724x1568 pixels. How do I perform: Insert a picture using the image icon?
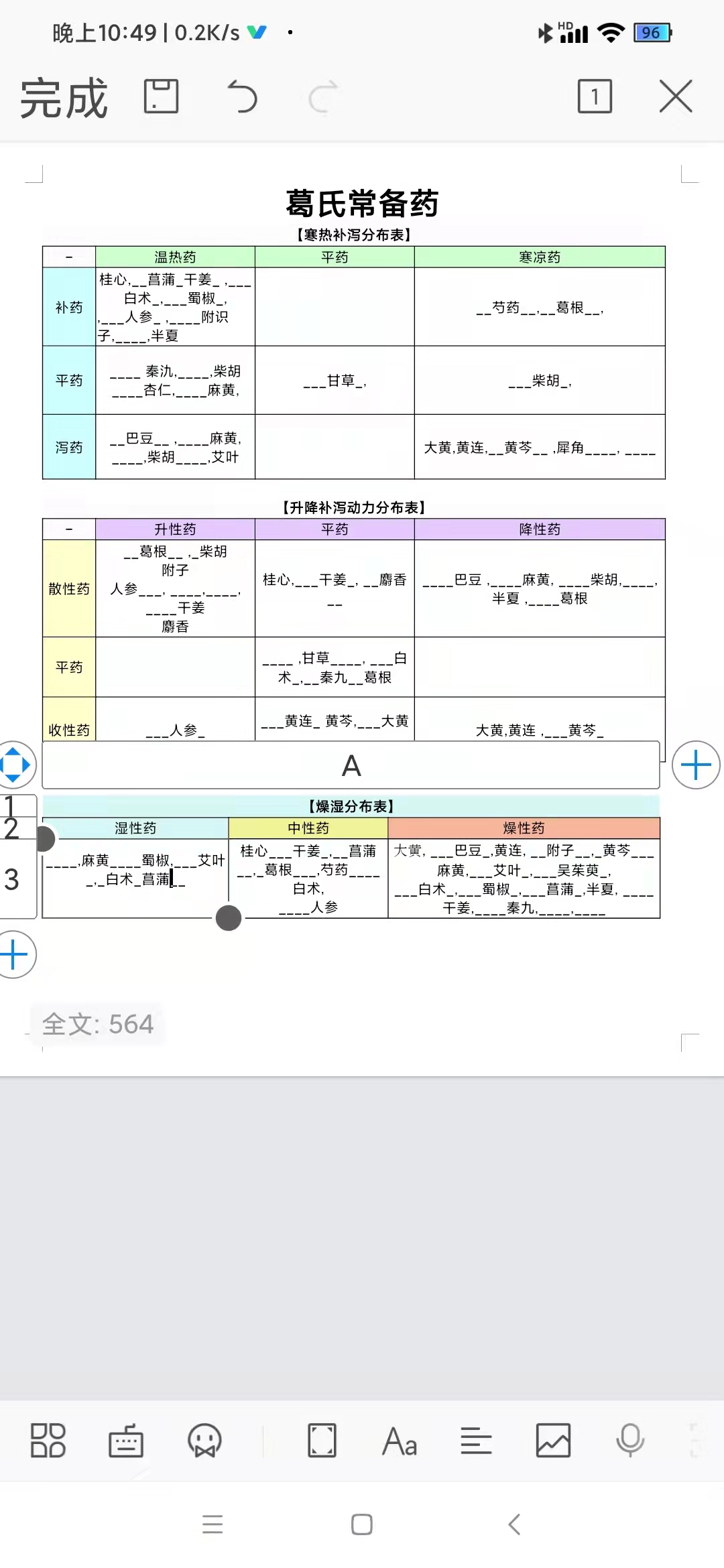pyautogui.click(x=553, y=1440)
